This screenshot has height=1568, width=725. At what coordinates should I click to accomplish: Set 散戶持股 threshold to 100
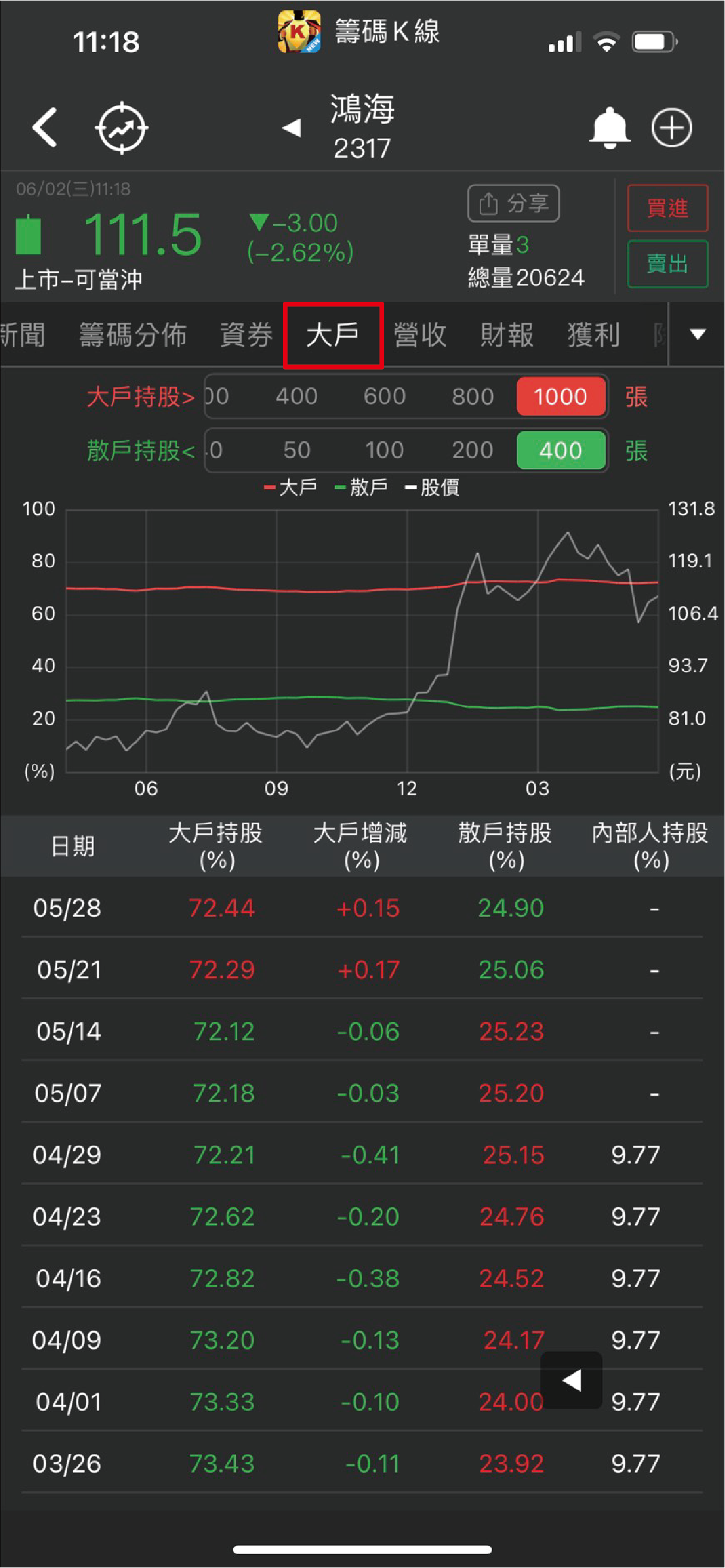coord(384,451)
